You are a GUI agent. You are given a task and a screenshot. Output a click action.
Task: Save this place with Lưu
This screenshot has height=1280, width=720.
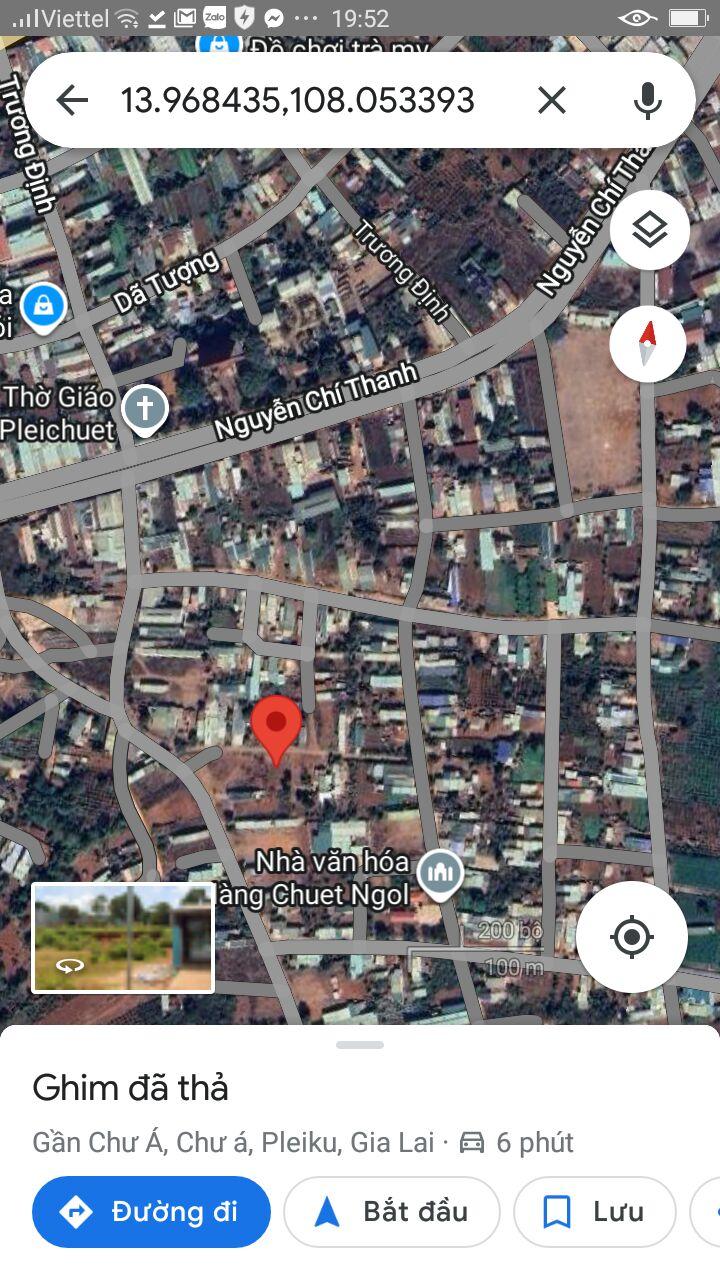(595, 1212)
